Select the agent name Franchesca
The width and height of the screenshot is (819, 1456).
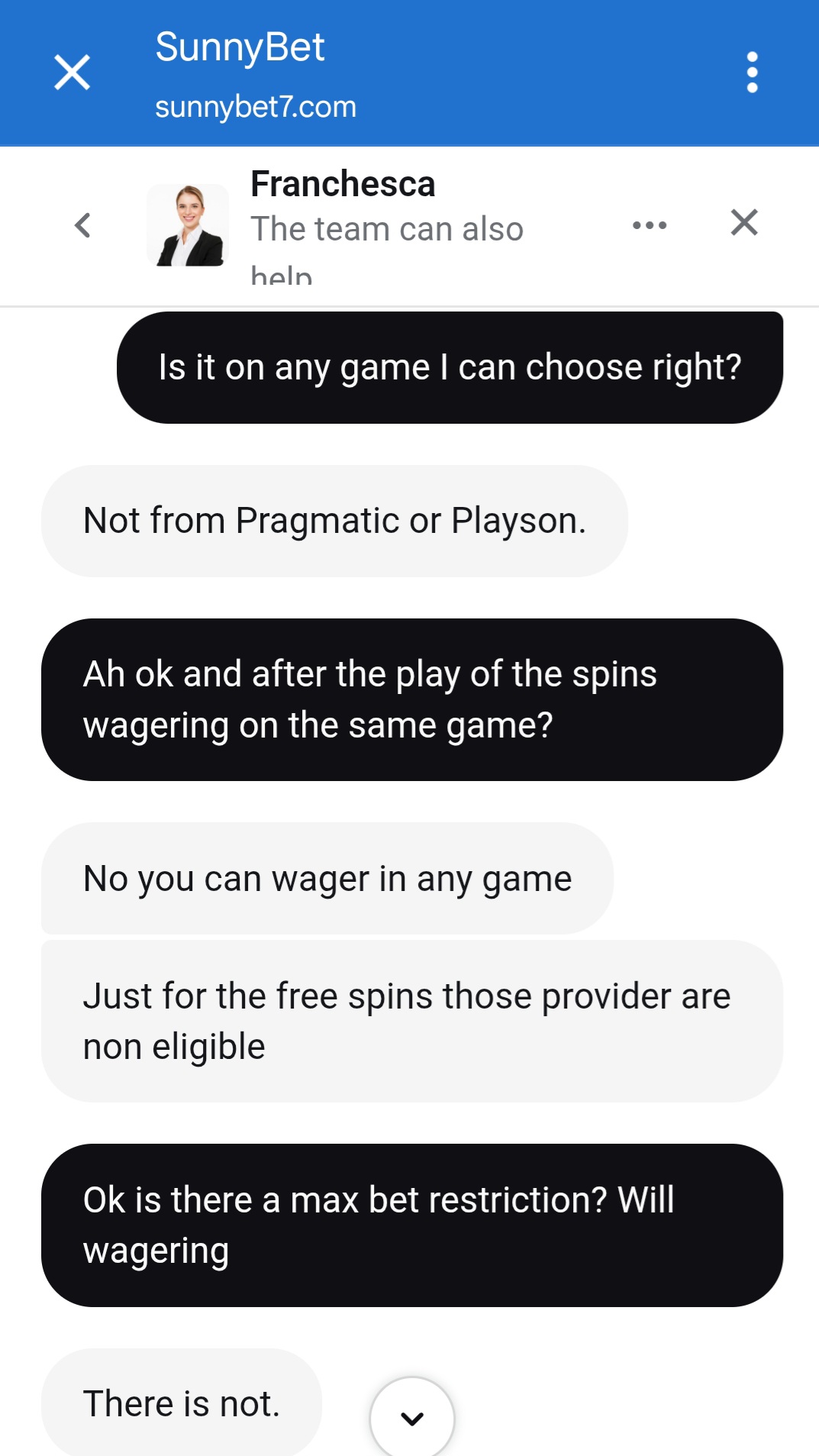coord(343,183)
